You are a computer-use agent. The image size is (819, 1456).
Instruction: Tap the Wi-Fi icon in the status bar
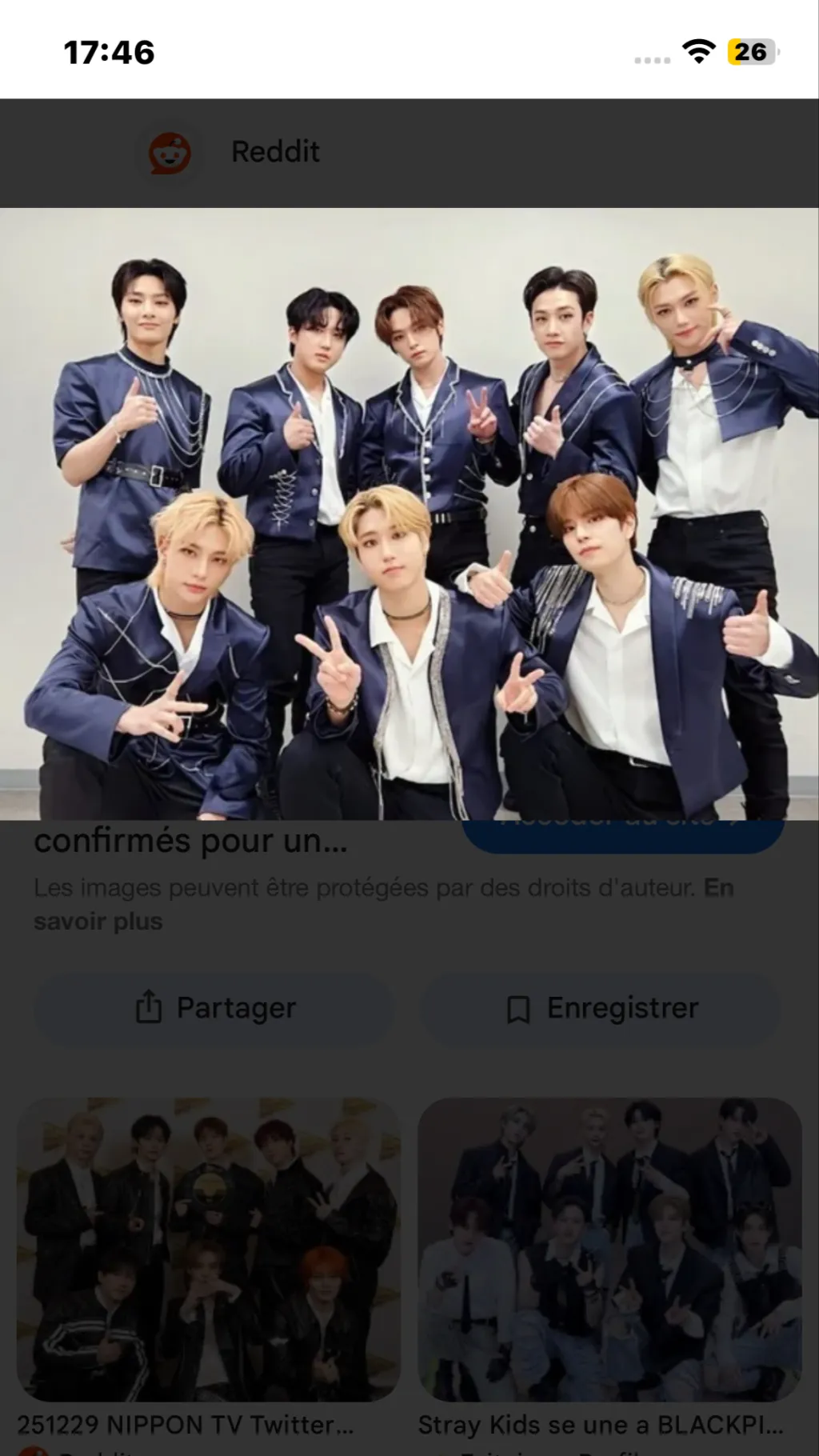tap(699, 53)
